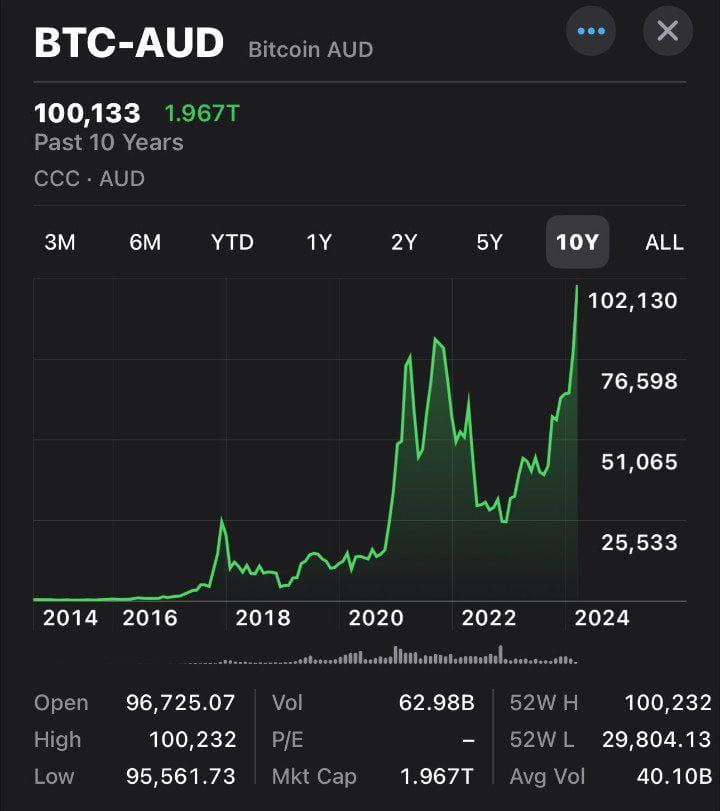720x811 pixels.
Task: View the 1Y price chart
Action: point(318,242)
